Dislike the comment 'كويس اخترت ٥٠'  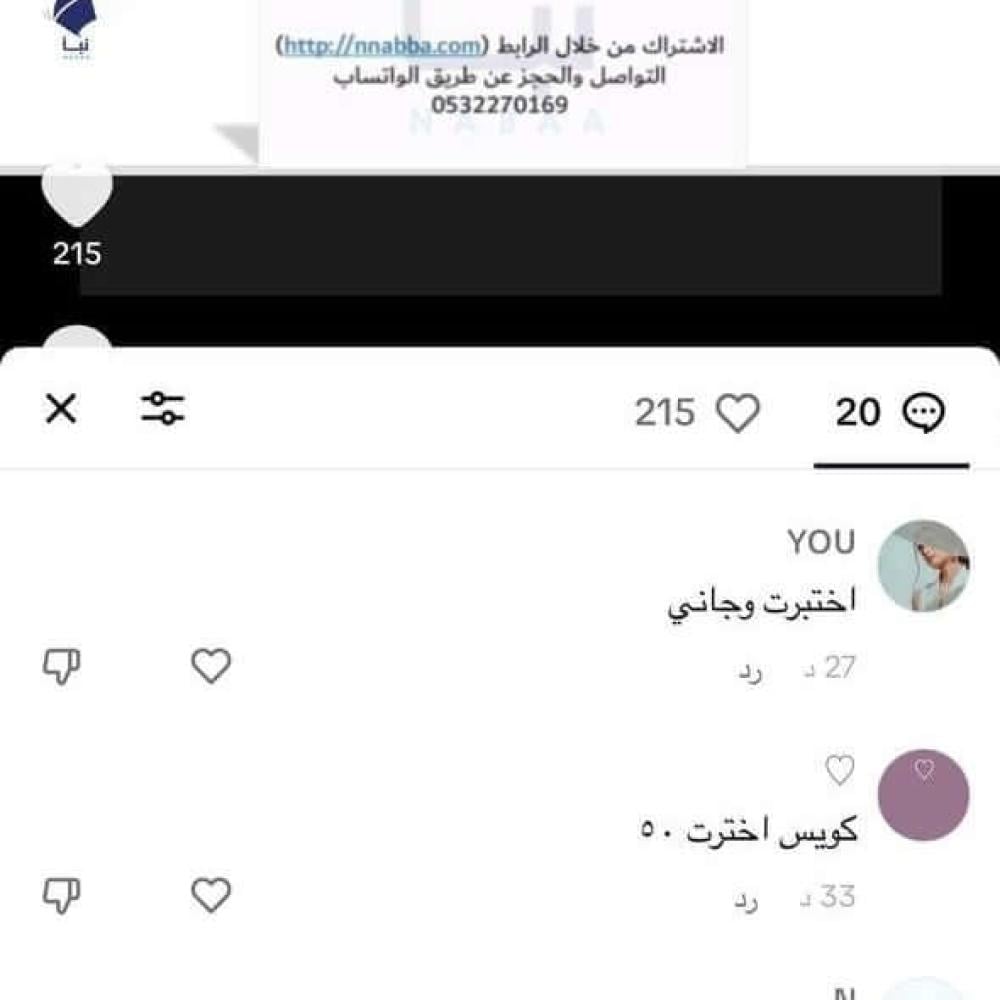[x=62, y=895]
